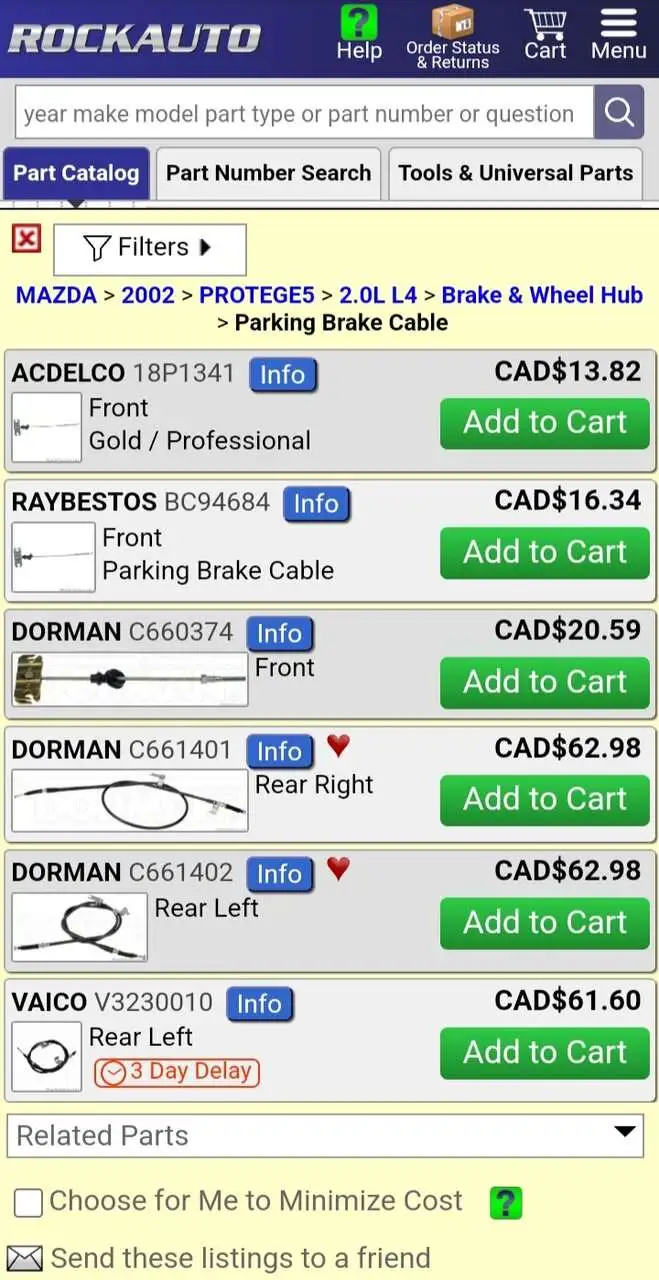Add DORMAN C661402 to cart
Viewport: 659px width, 1280px height.
click(544, 923)
